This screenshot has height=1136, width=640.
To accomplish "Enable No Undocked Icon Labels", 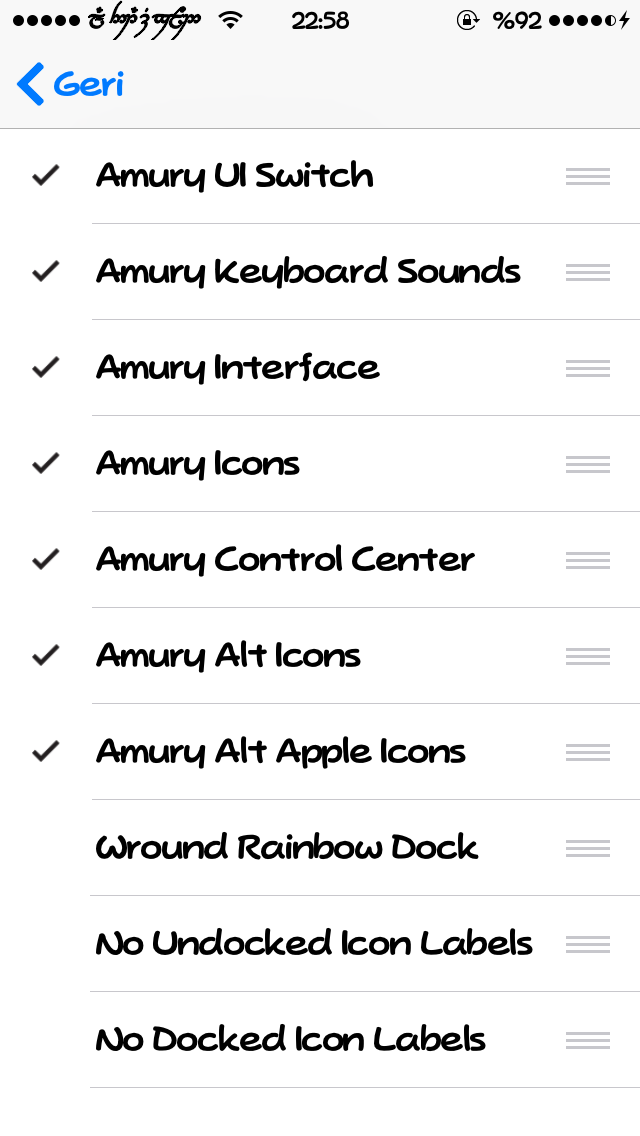I will (320, 944).
